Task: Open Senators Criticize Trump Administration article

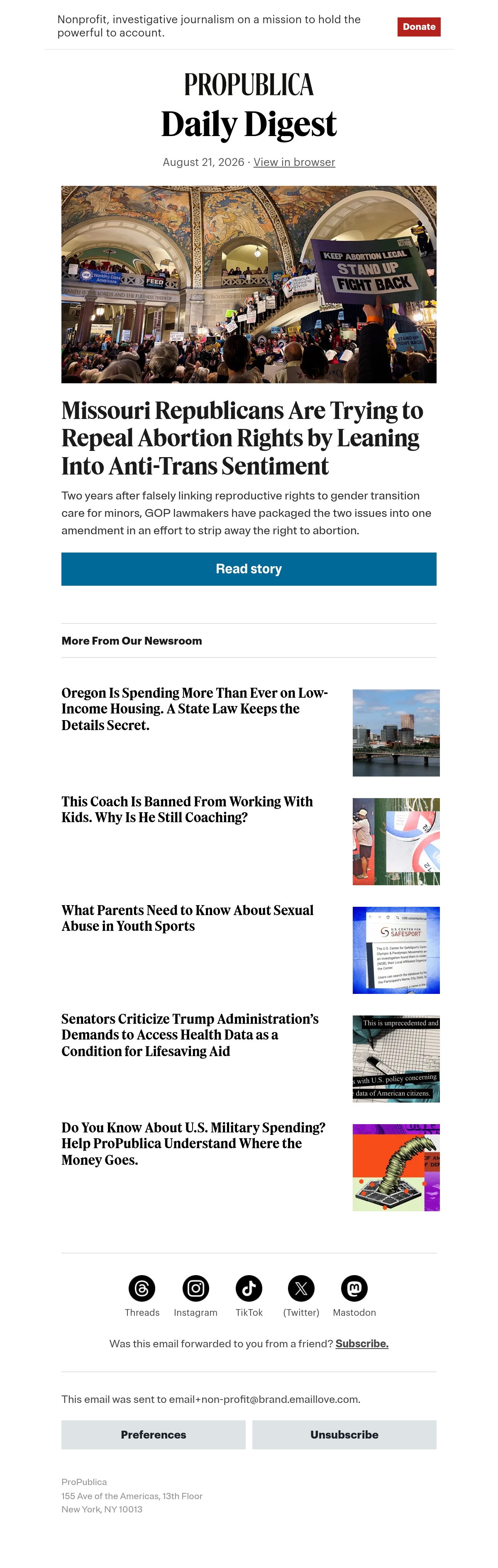Action: pyautogui.click(x=190, y=1035)
